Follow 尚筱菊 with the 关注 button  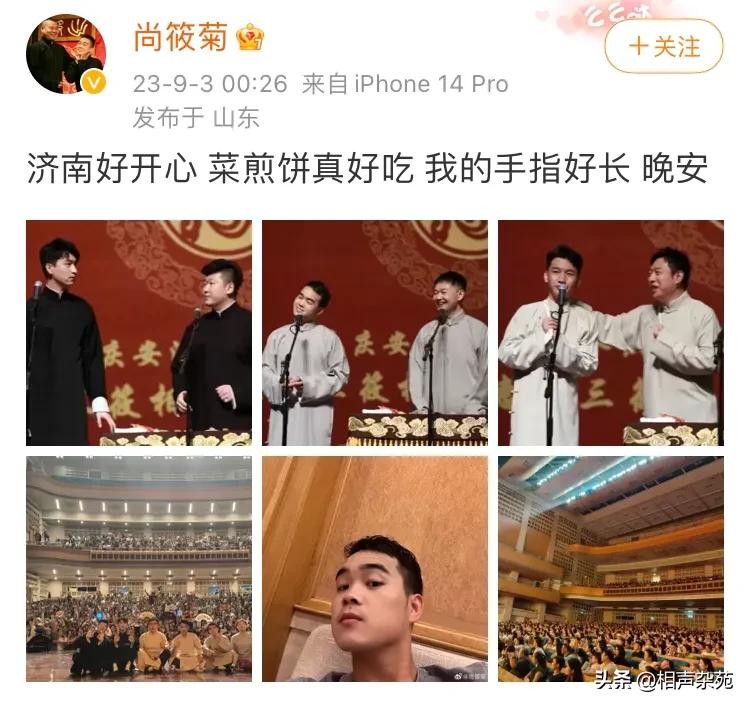tap(664, 46)
